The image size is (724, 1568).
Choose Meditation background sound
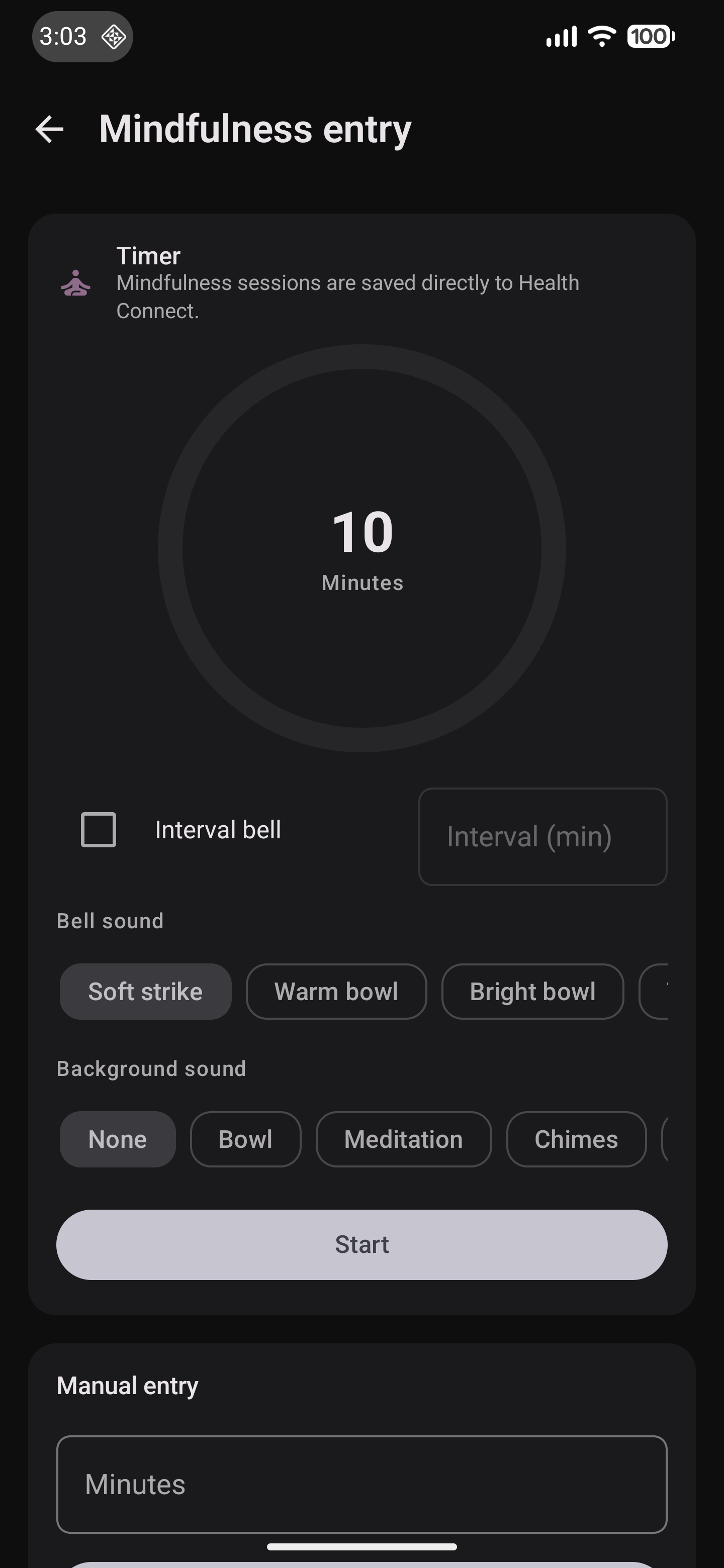[x=404, y=1139]
